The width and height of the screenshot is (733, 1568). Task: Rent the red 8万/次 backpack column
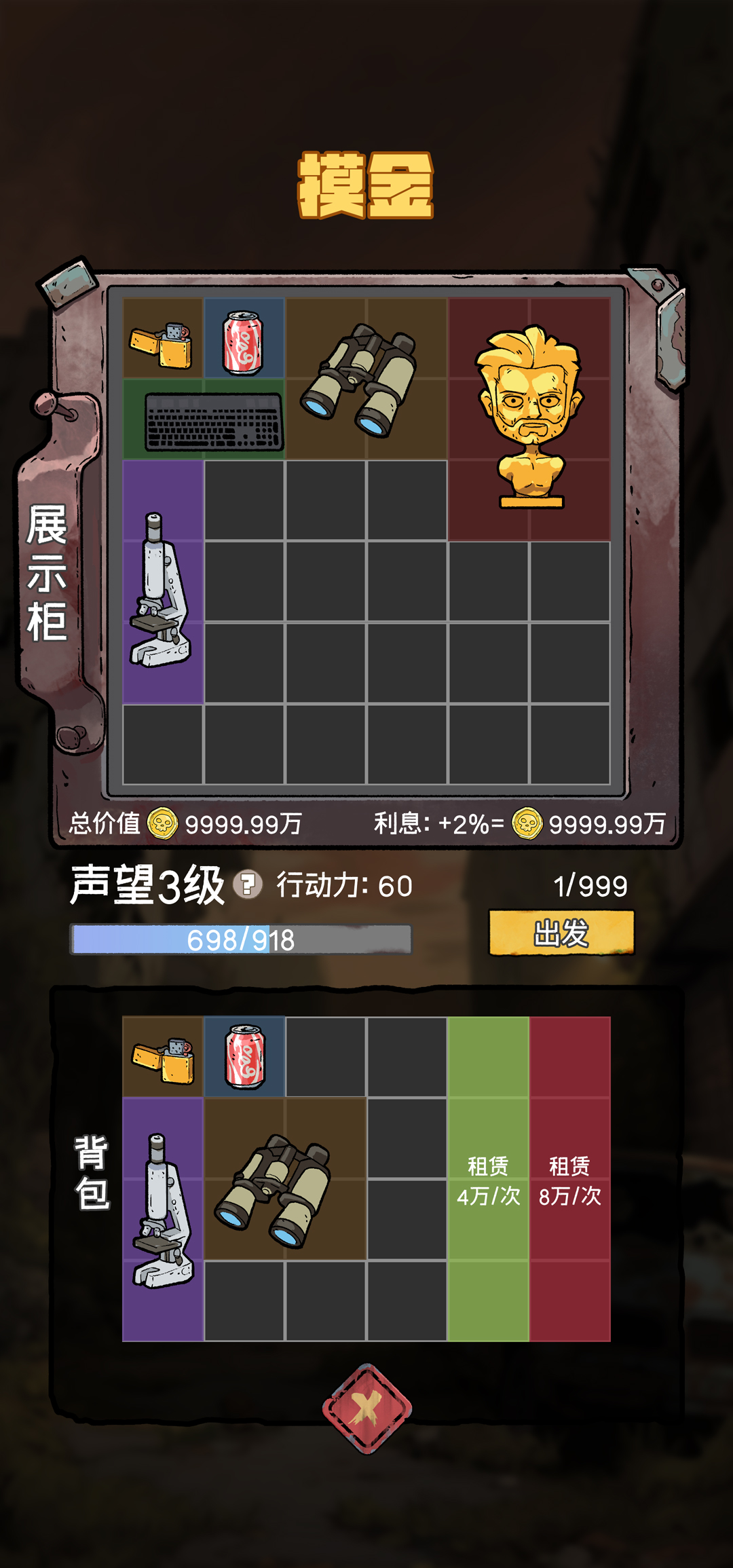click(x=569, y=1179)
